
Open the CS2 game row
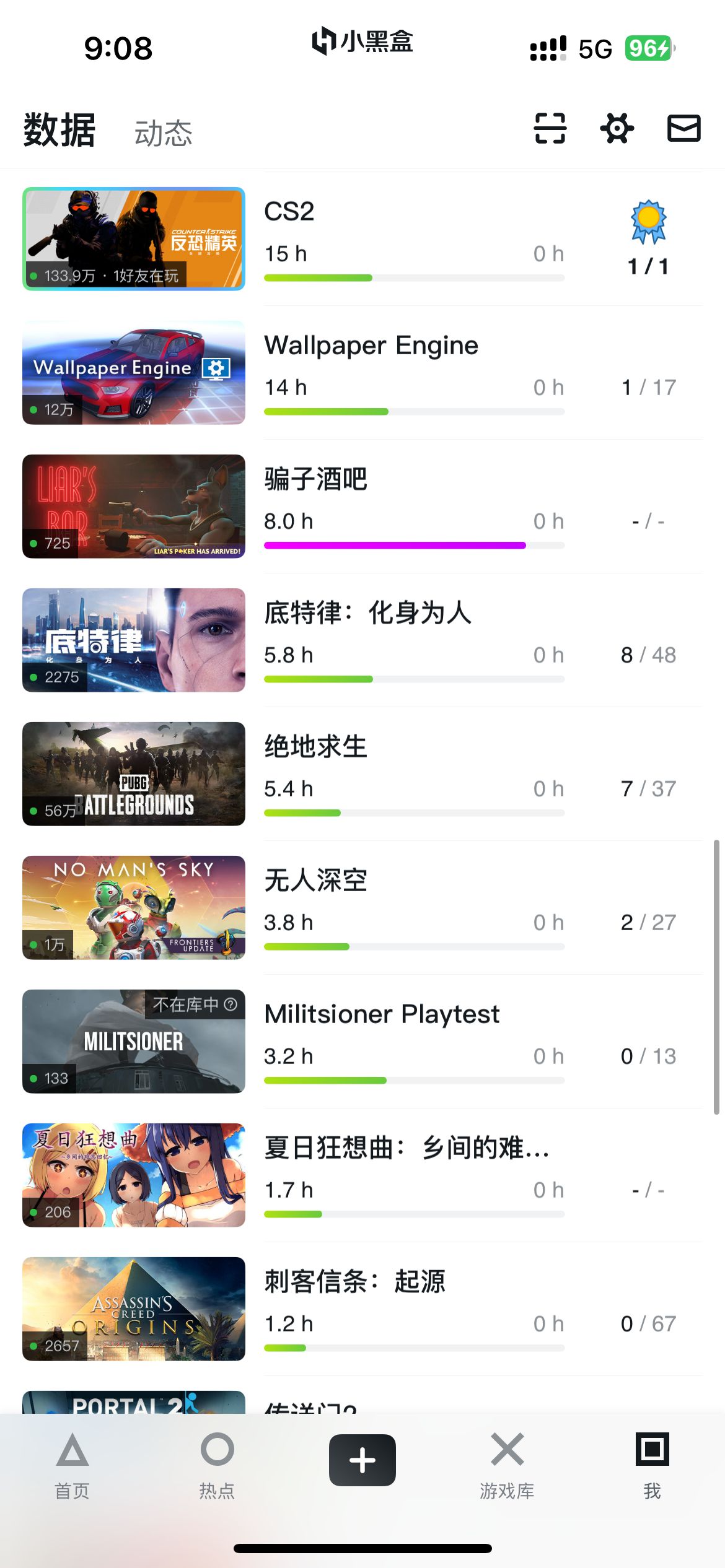(414, 238)
